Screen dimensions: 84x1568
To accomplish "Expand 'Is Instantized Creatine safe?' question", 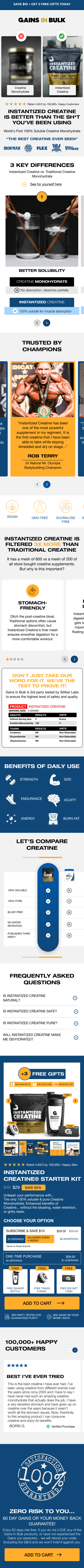I will [75, 1011].
